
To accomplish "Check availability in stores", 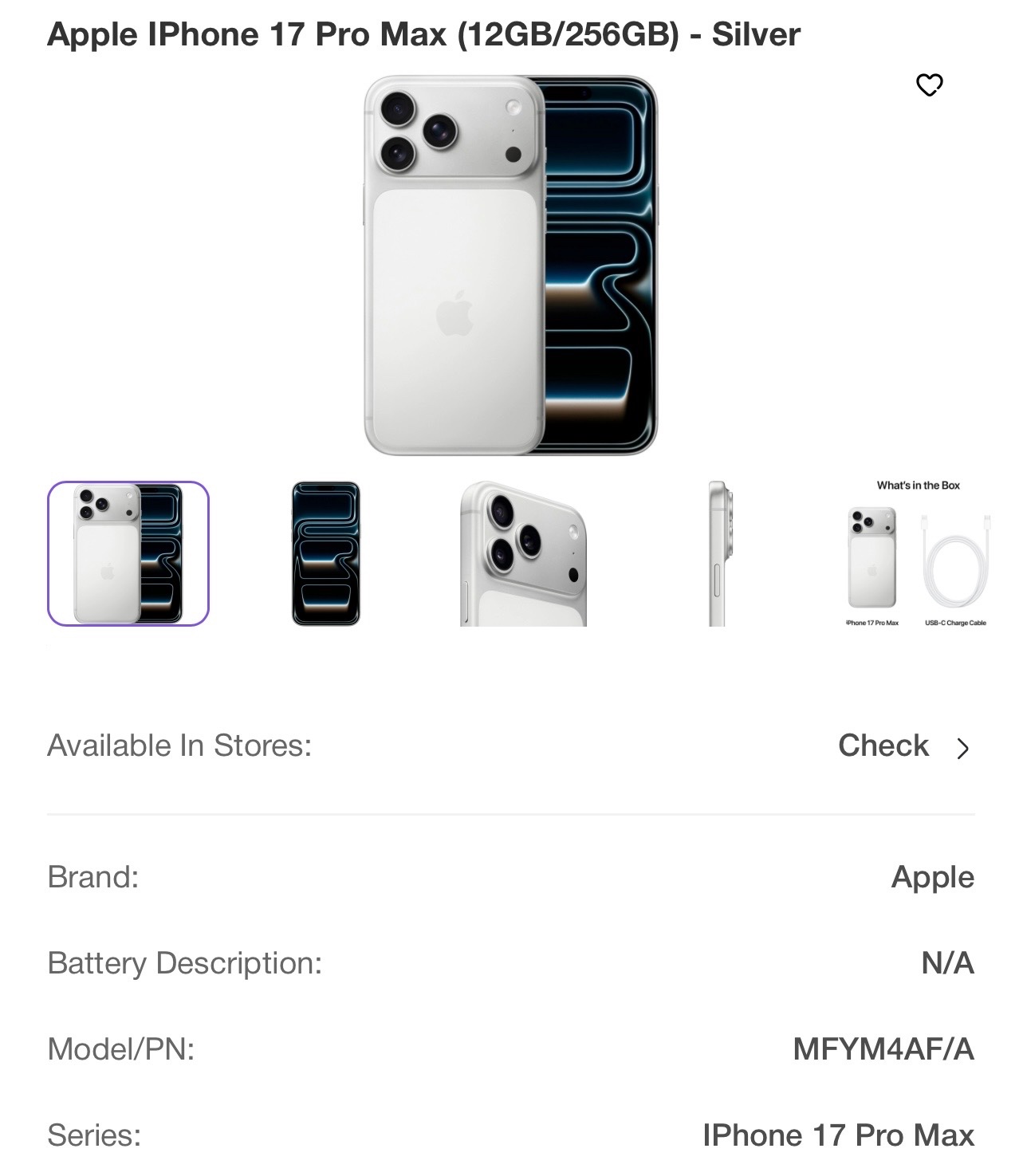I will pyautogui.click(x=904, y=746).
